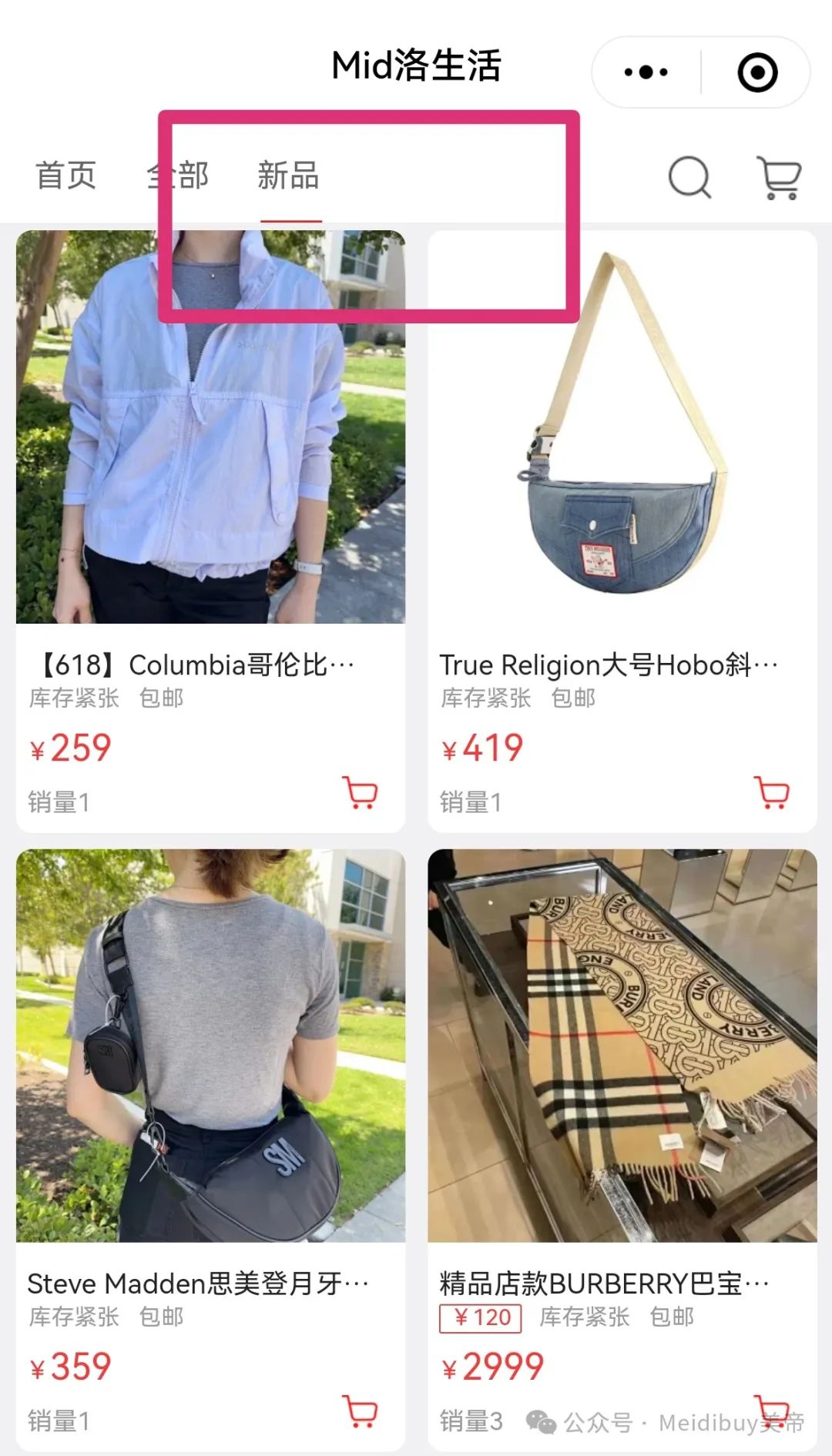Open the BURBERRY scarf product card

[x=622, y=1150]
